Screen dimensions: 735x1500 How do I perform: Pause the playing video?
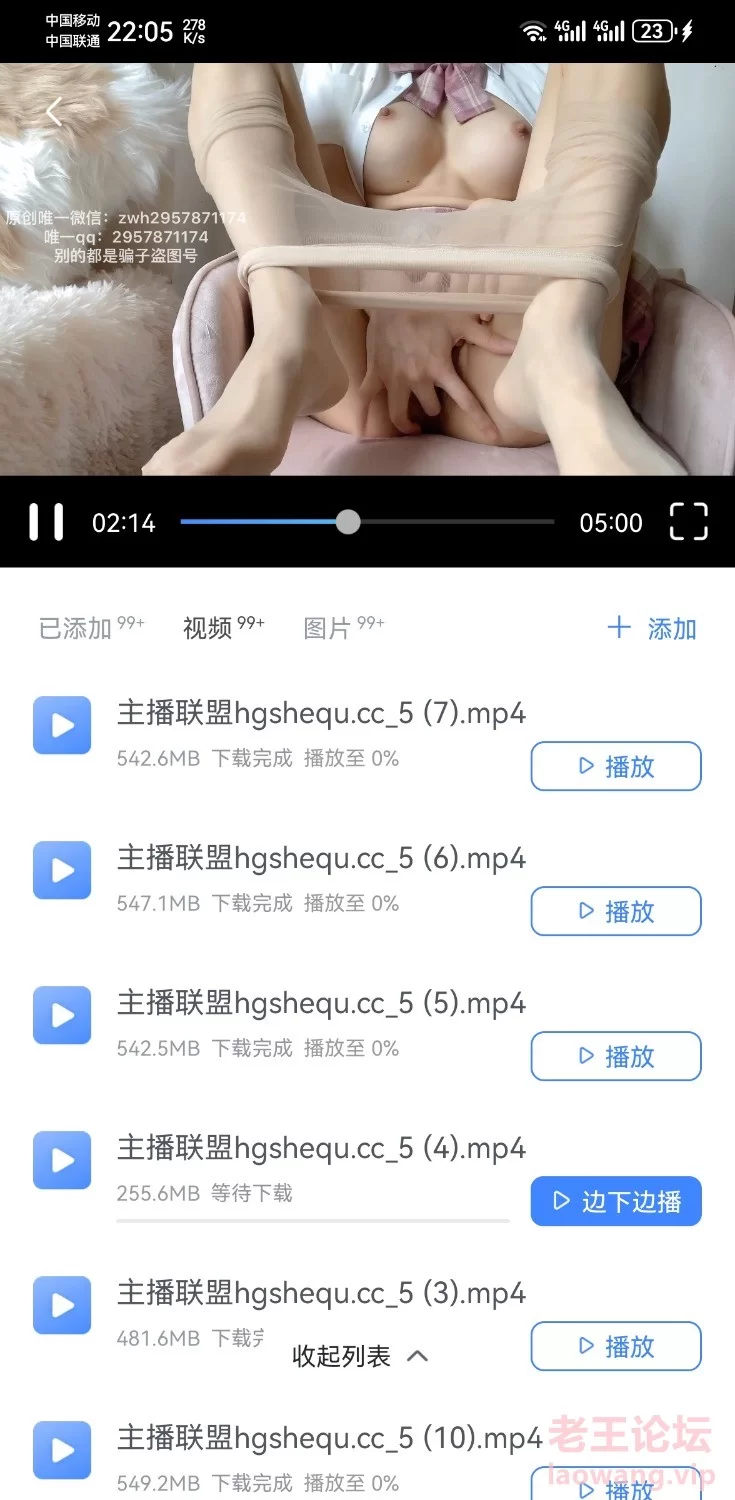click(x=46, y=522)
